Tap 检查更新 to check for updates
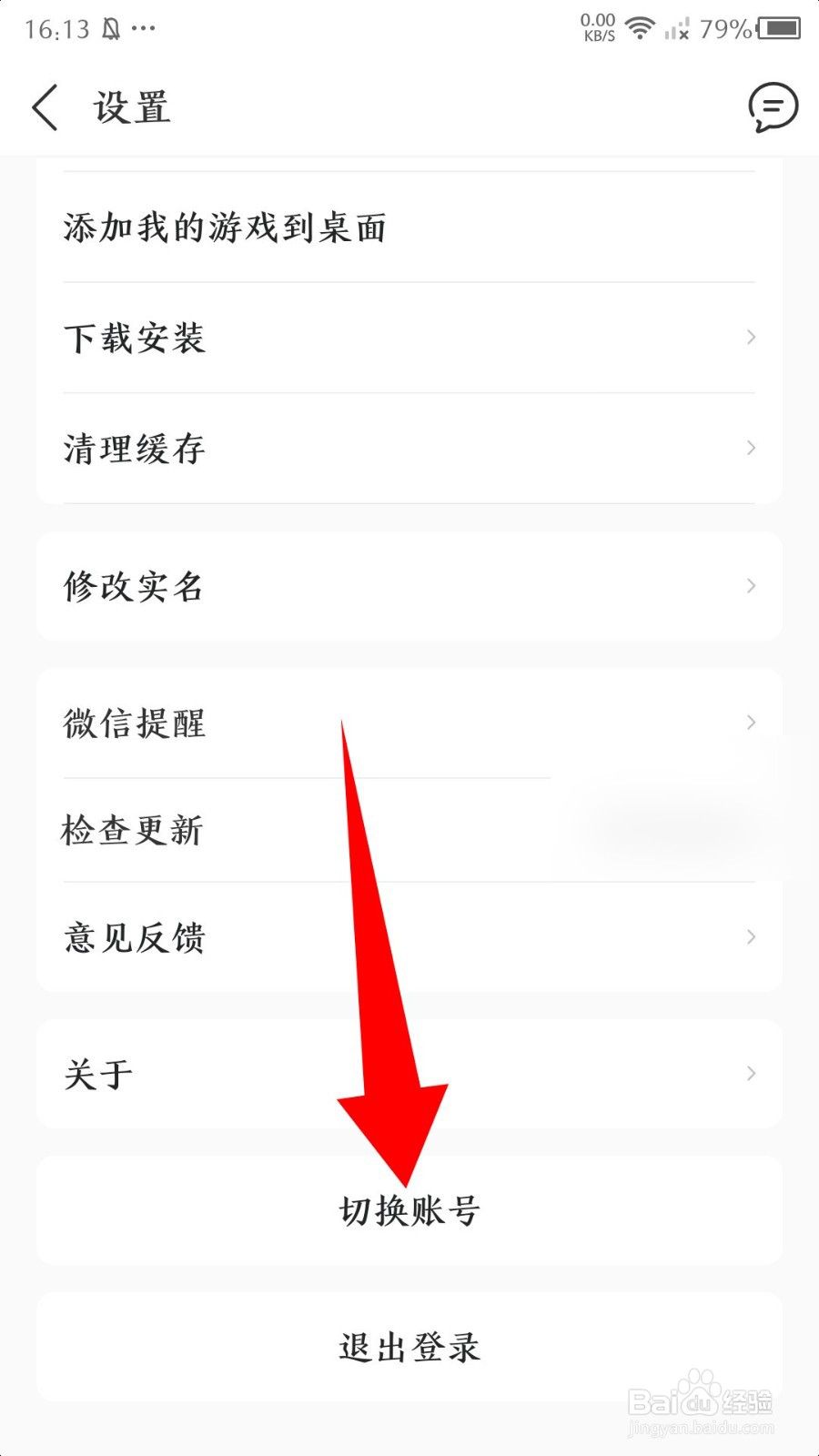The width and height of the screenshot is (819, 1456). point(132,830)
